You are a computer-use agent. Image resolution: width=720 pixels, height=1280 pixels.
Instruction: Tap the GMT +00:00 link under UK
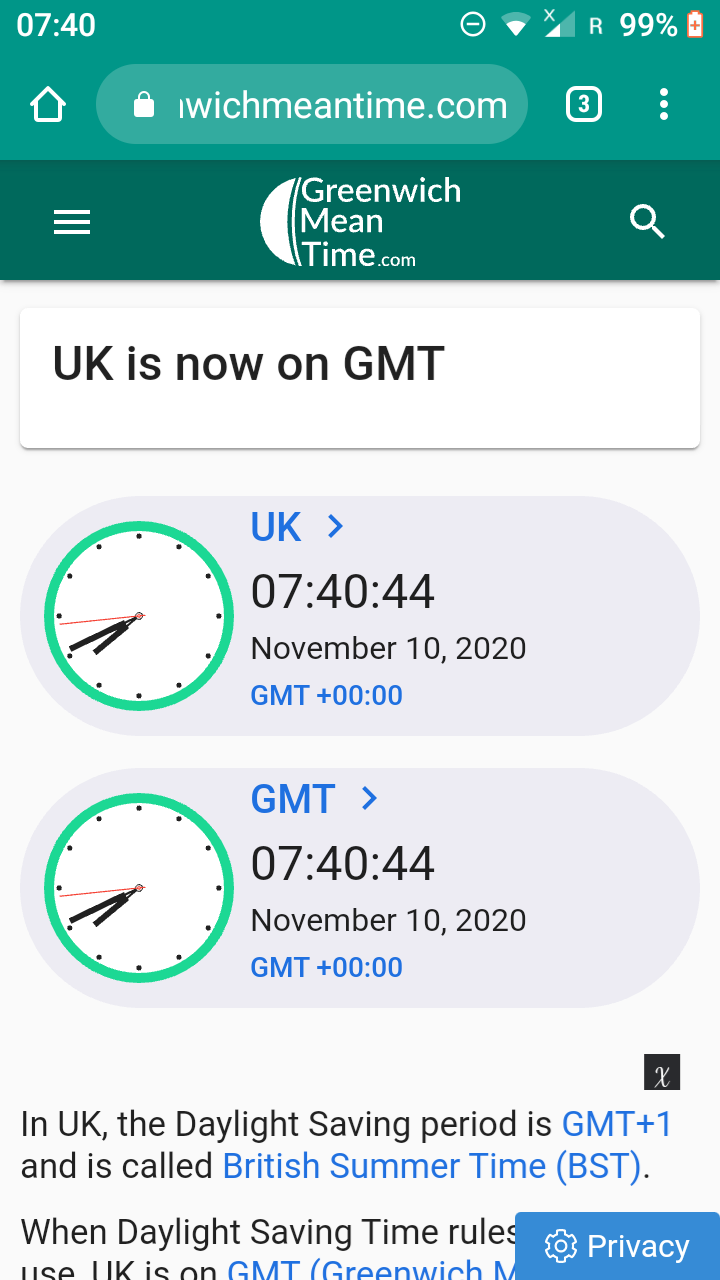[x=326, y=695]
